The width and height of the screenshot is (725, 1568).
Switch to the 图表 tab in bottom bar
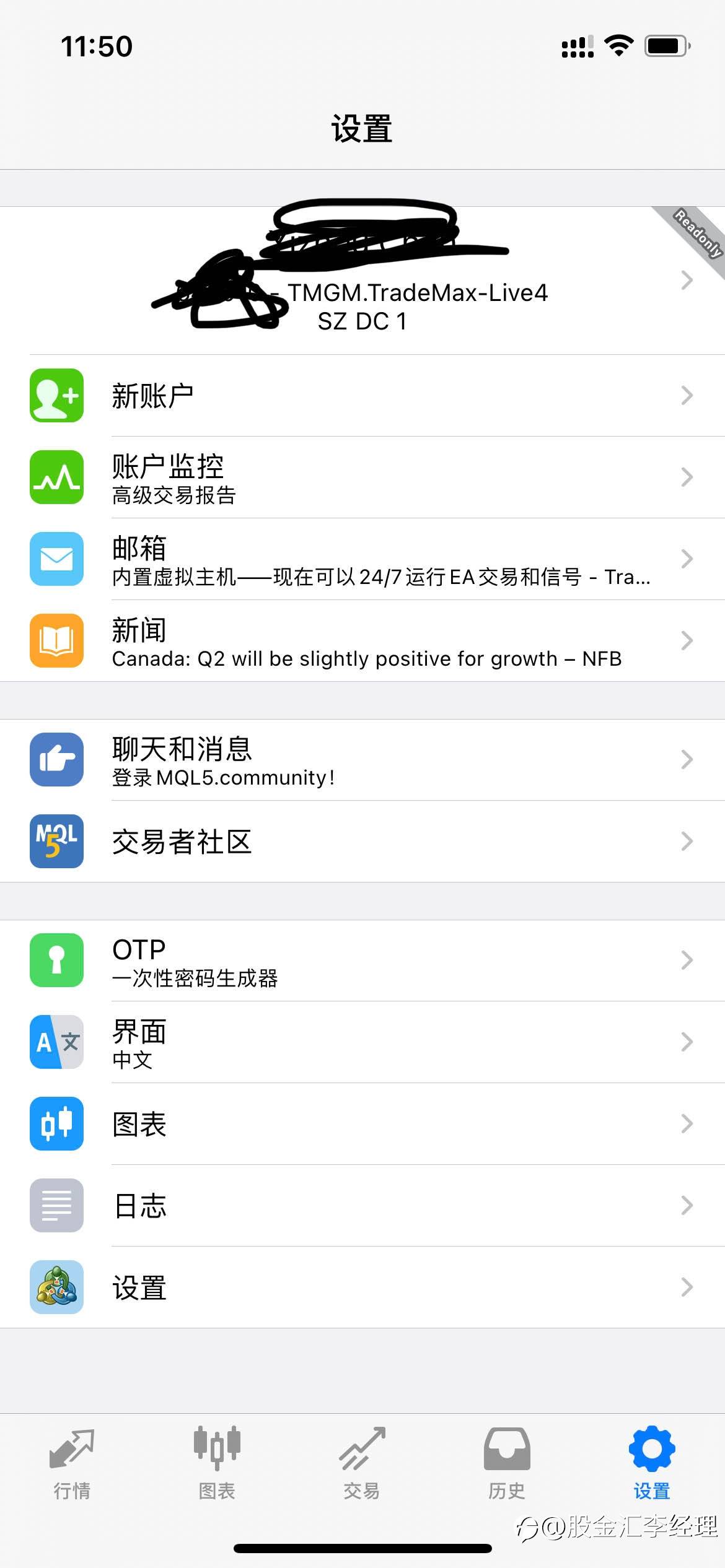[217, 1464]
